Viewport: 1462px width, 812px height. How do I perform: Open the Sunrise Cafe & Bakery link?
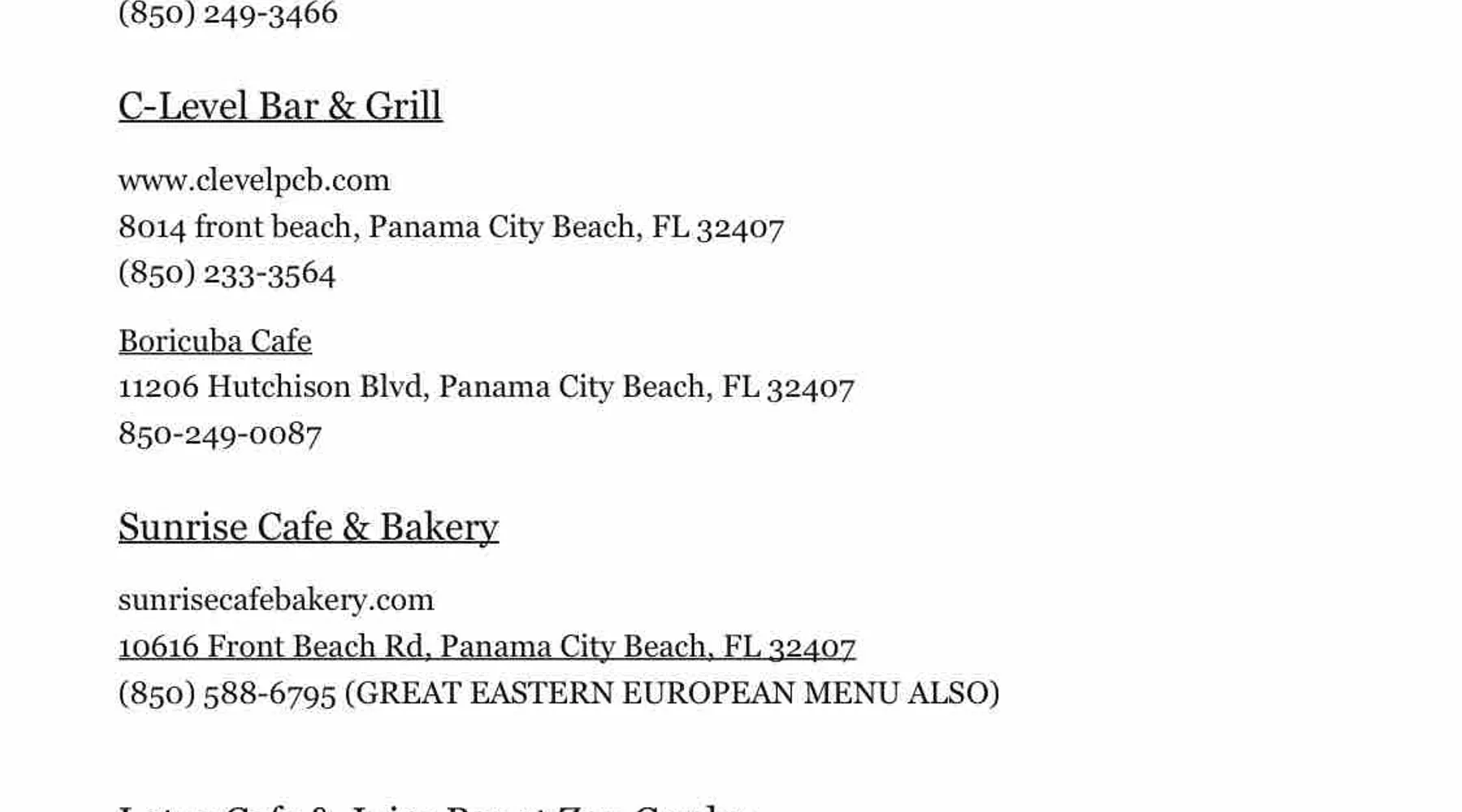pyautogui.click(x=308, y=527)
